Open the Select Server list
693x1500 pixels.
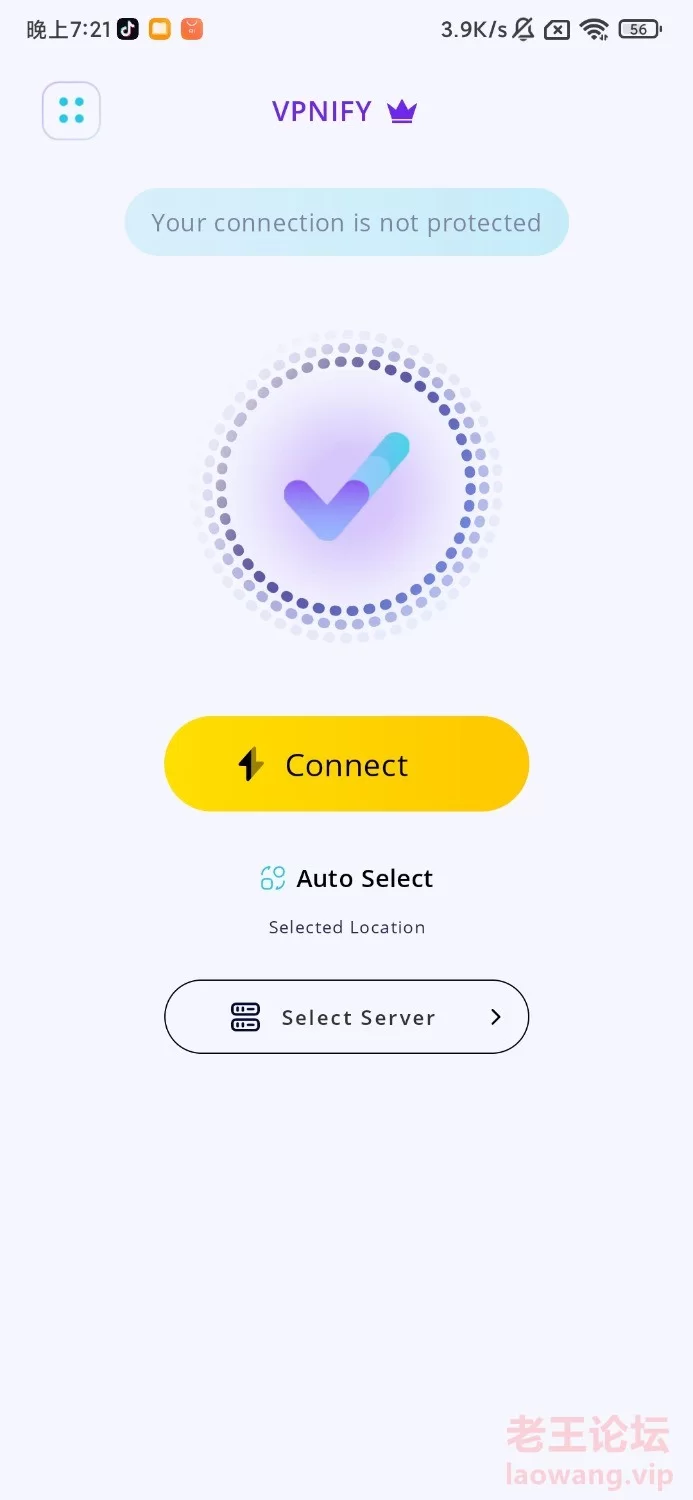point(346,1017)
